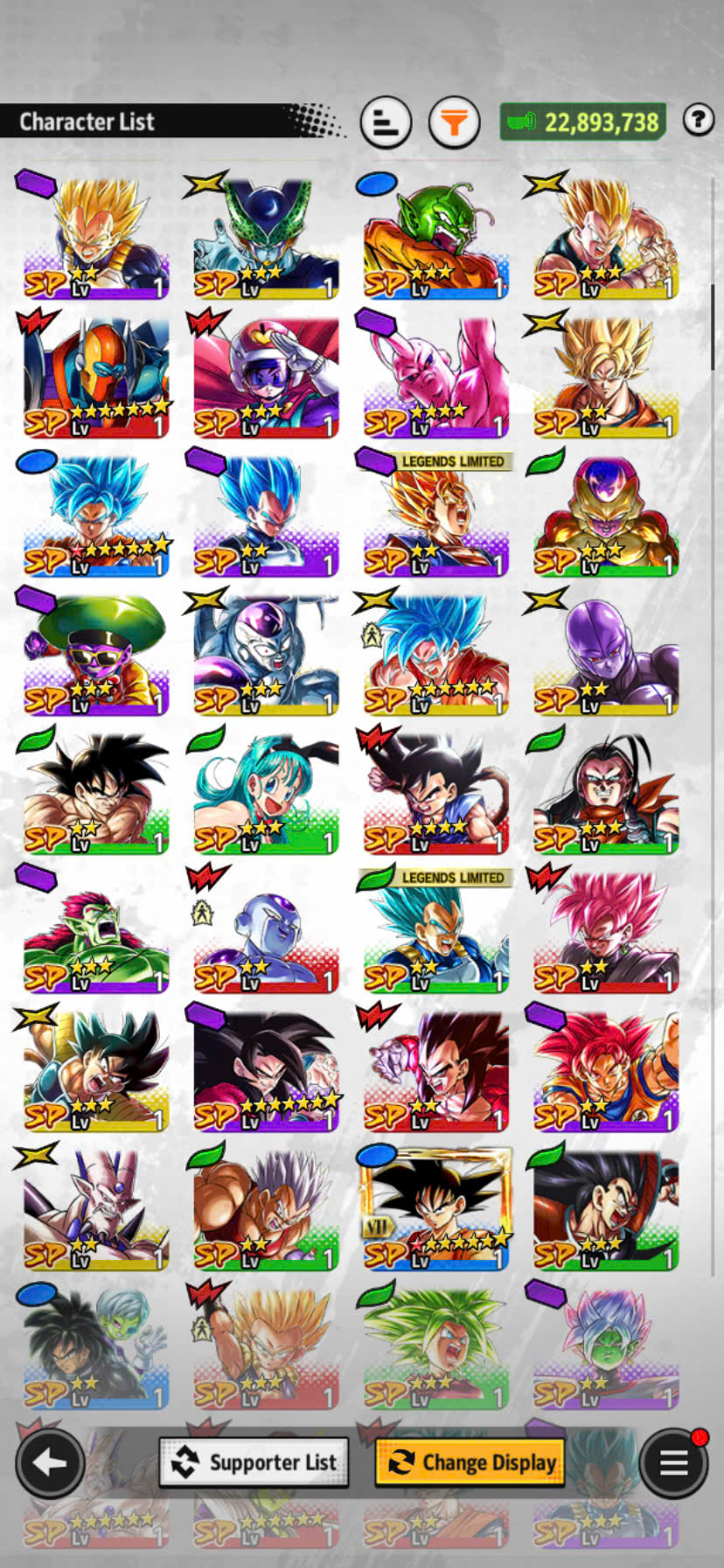Select the purple Hit character card
The width and height of the screenshot is (724, 1568).
(x=605, y=654)
